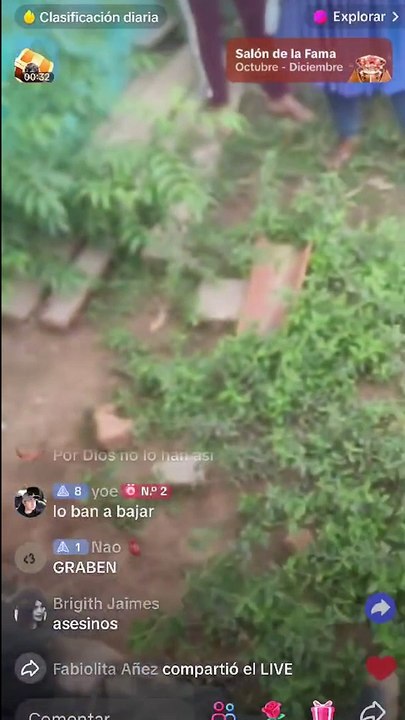Open yoe's commenter avatar
Screen dimensions: 405x720
[30, 502]
